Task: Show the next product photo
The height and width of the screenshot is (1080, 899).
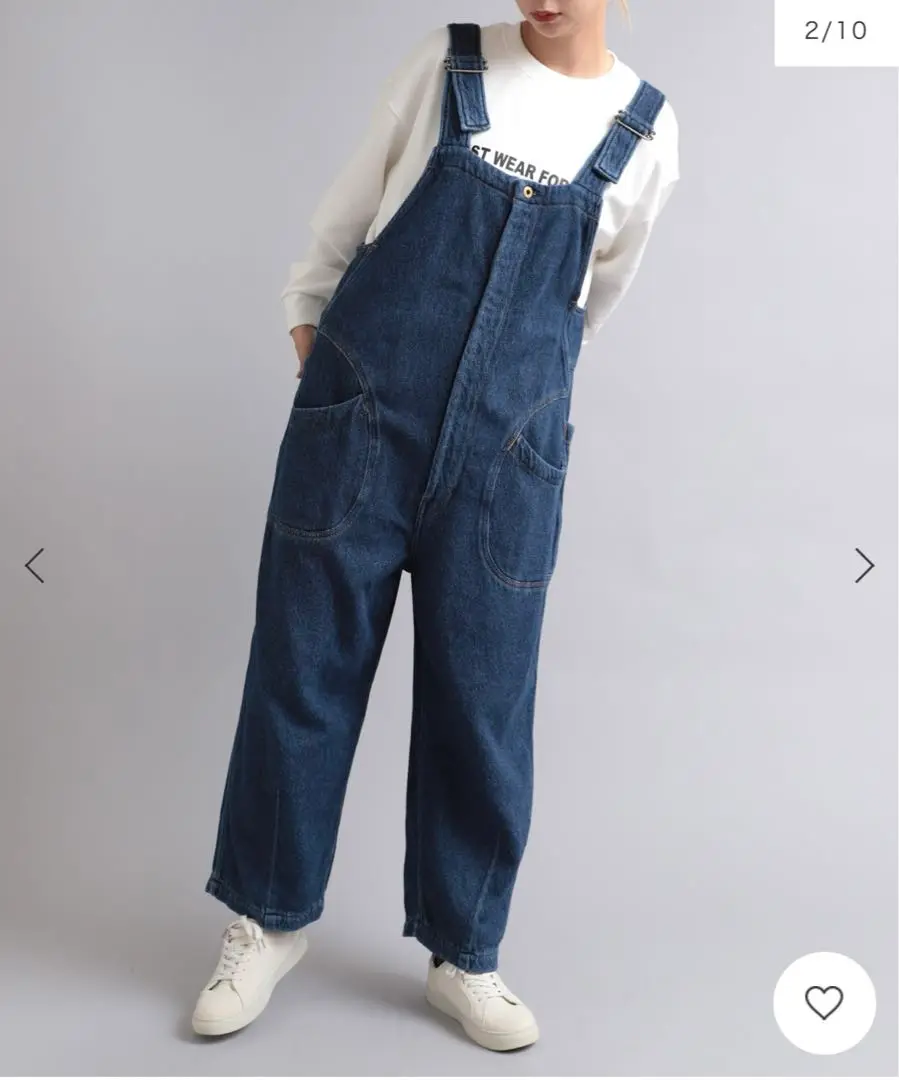Action: pyautogui.click(x=864, y=566)
